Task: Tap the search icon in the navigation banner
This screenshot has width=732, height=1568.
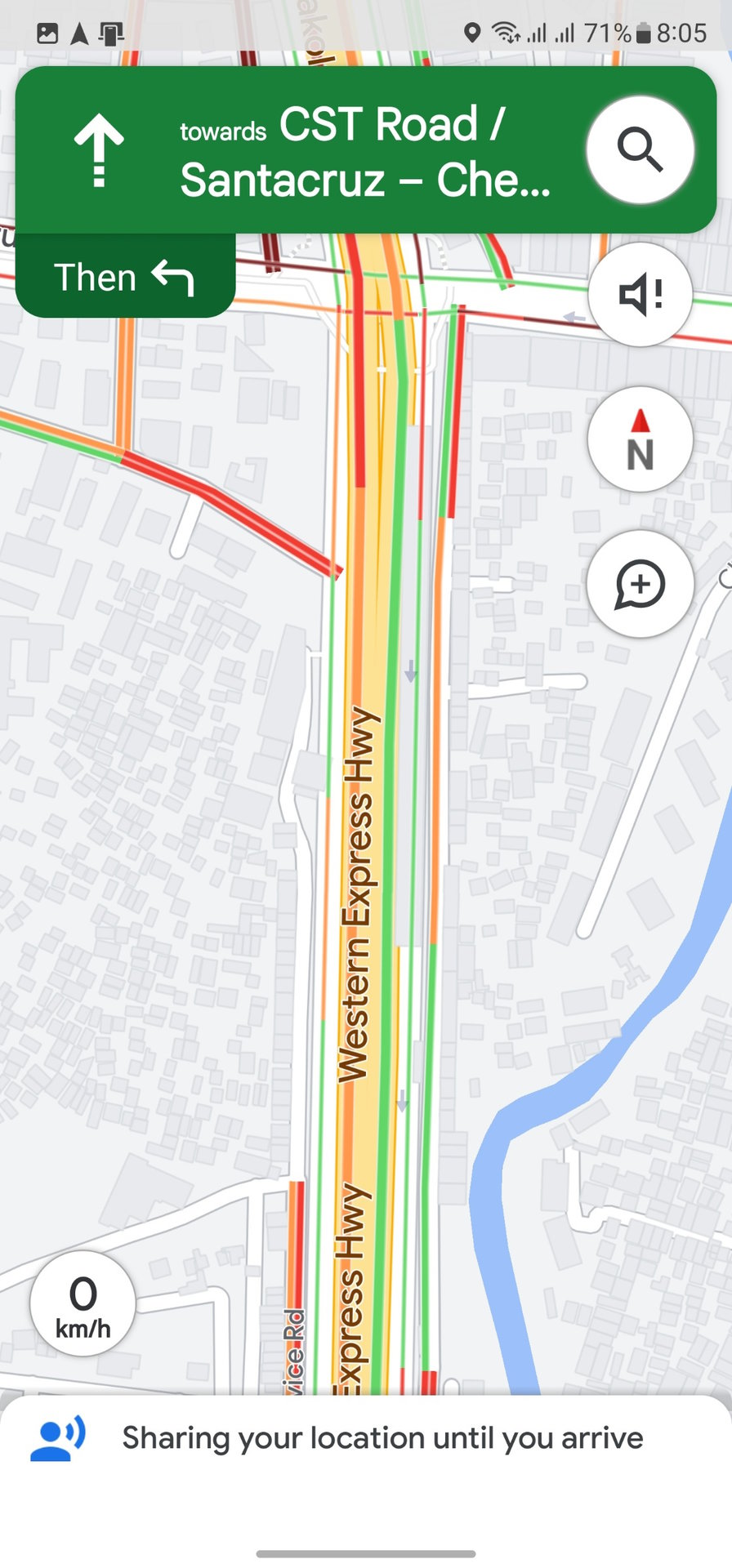Action: point(640,150)
